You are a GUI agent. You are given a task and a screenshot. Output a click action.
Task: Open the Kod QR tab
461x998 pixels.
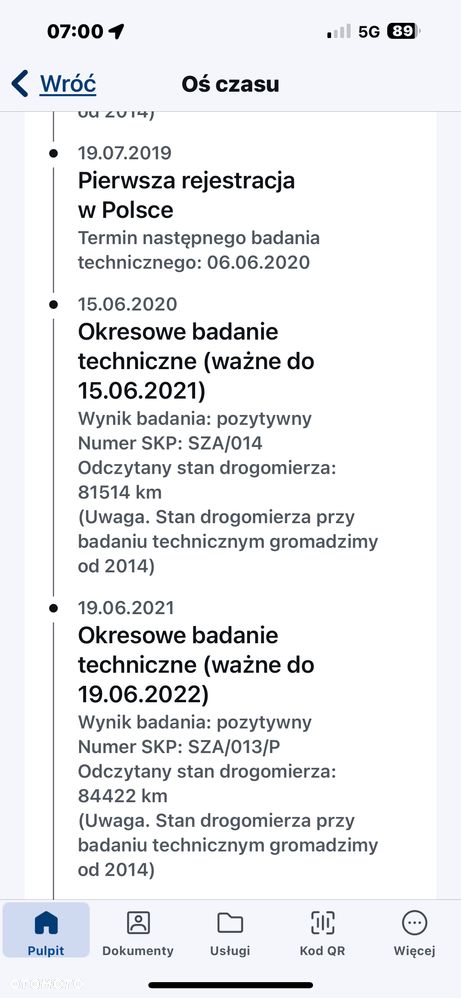pos(322,932)
